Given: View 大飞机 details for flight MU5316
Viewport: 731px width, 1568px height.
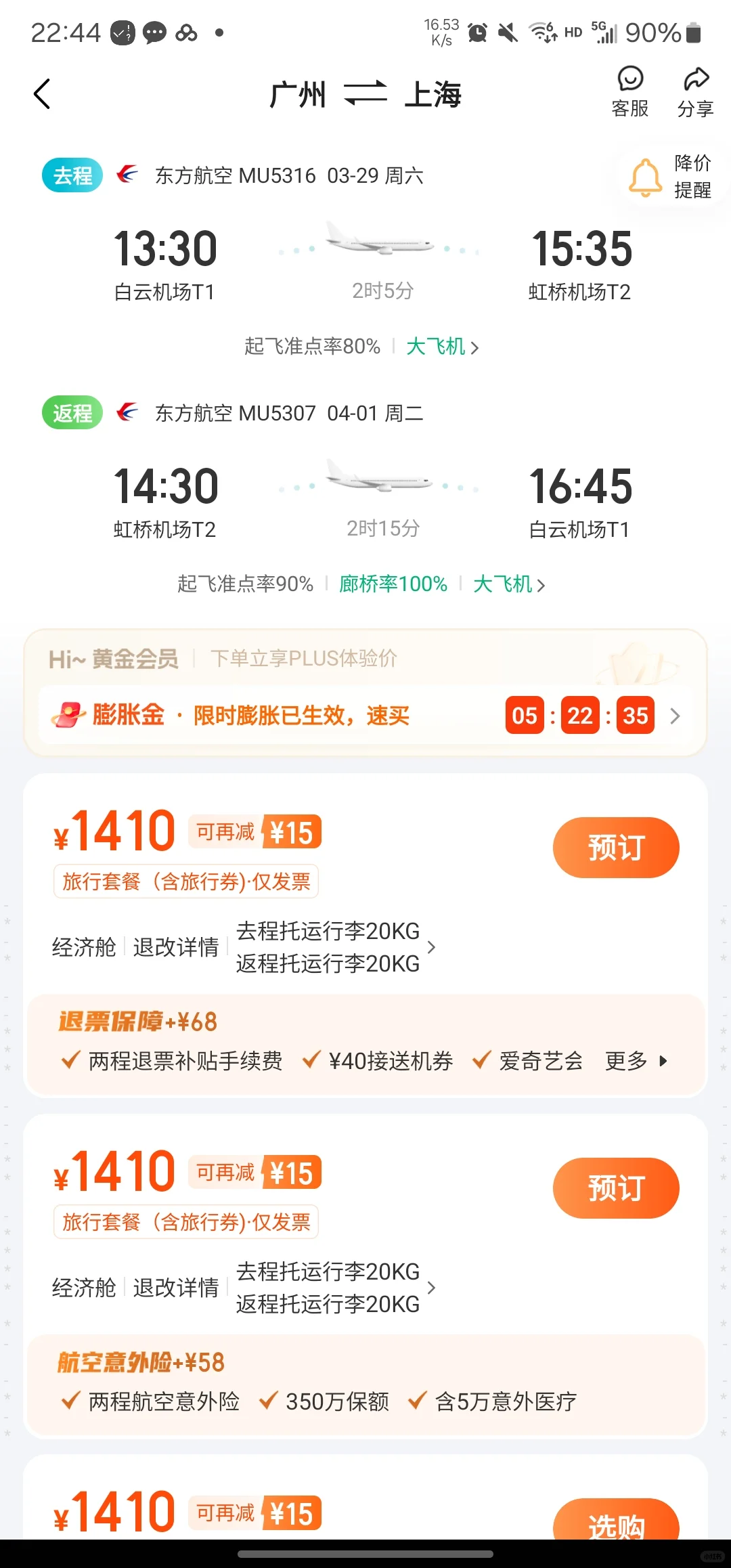Looking at the screenshot, I should click(442, 347).
